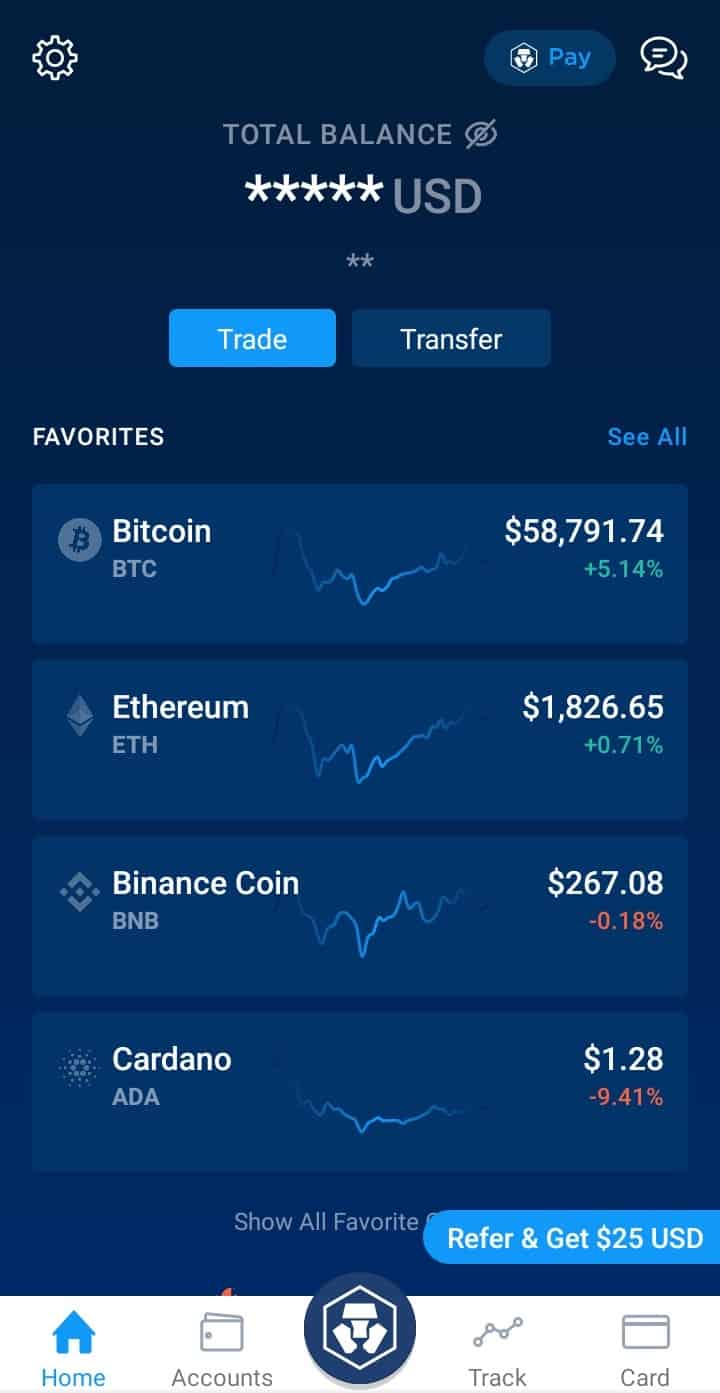720x1393 pixels.
Task: Tap the Trade button
Action: [252, 338]
